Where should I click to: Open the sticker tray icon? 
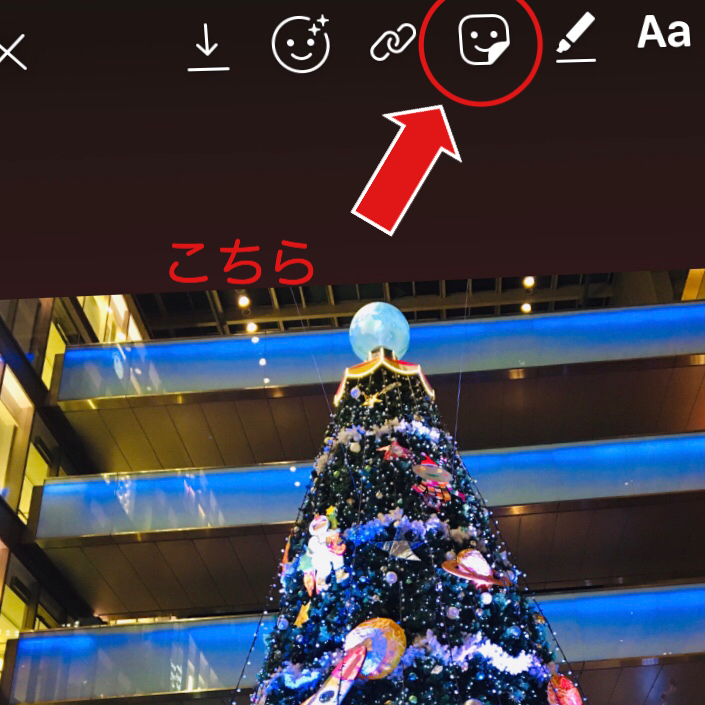(479, 43)
